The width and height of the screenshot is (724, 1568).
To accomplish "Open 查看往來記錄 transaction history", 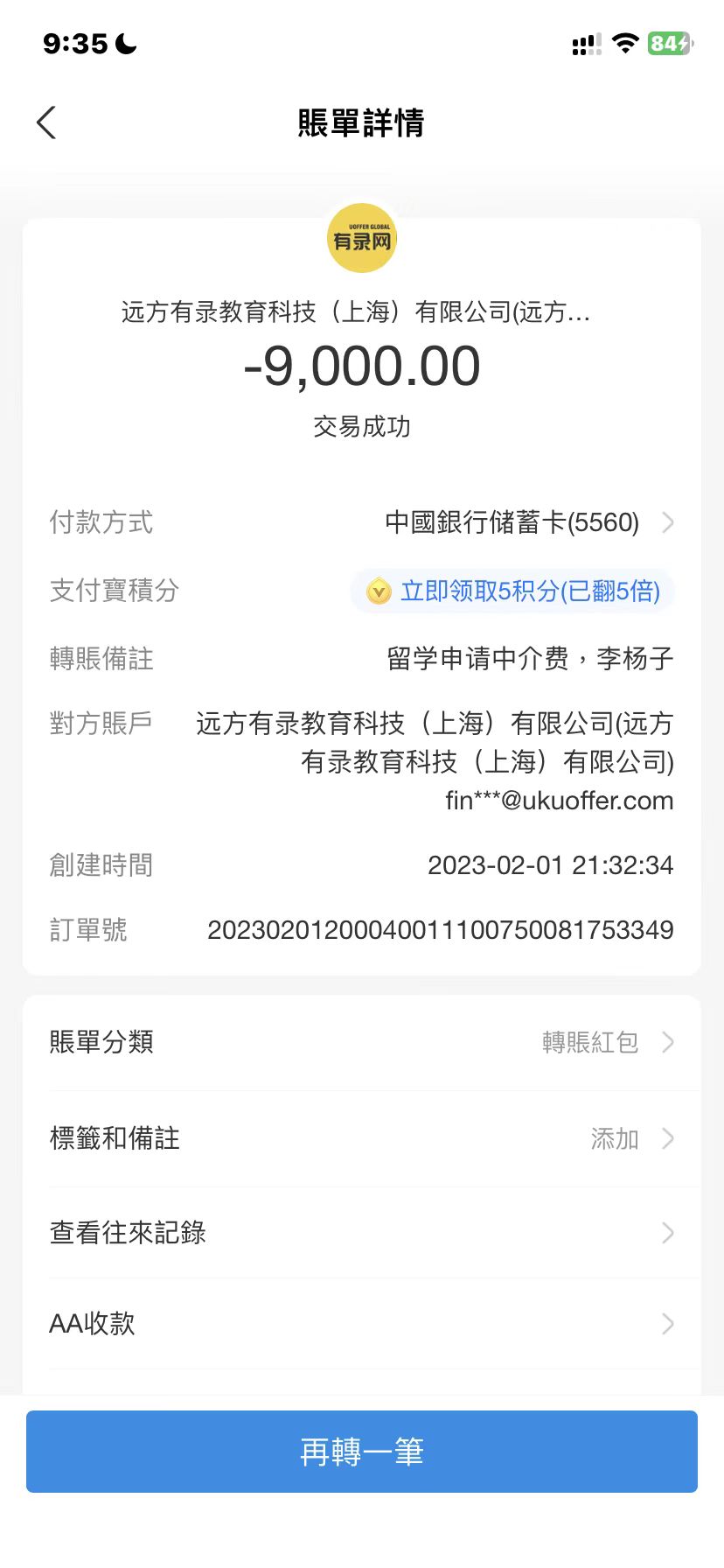I will 362,1233.
